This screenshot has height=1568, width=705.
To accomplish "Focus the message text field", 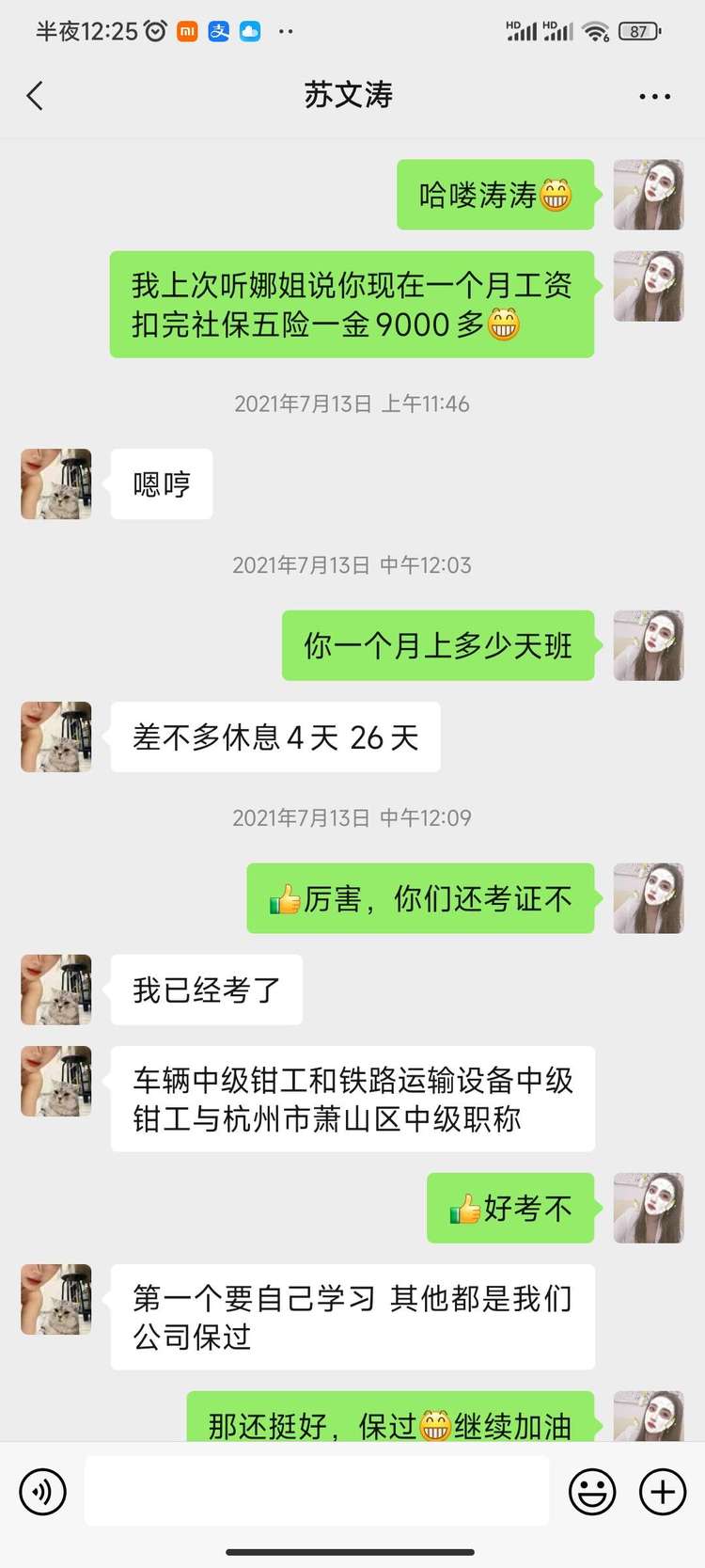I will click(x=317, y=1491).
